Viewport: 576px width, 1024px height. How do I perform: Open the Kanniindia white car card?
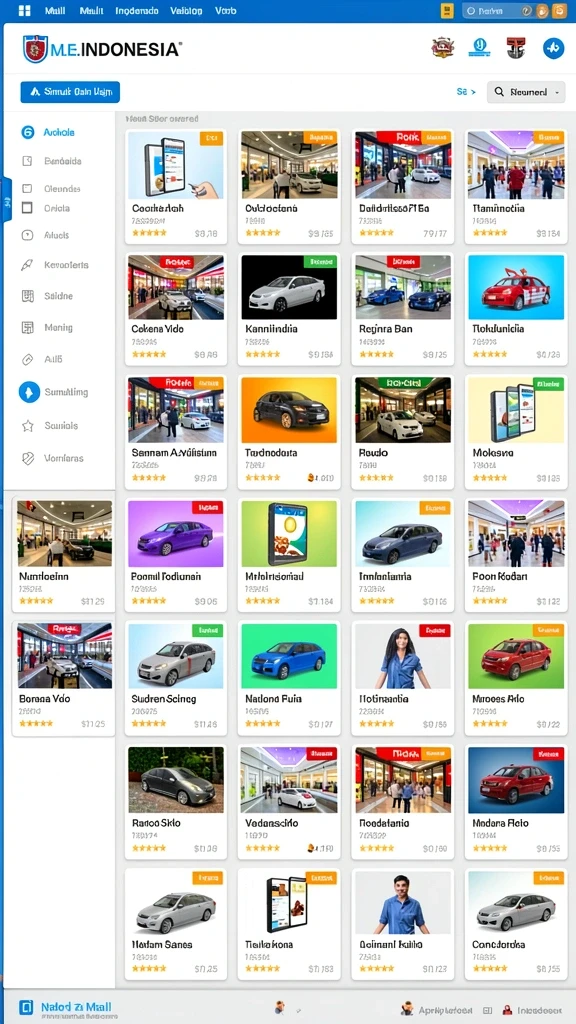(289, 309)
